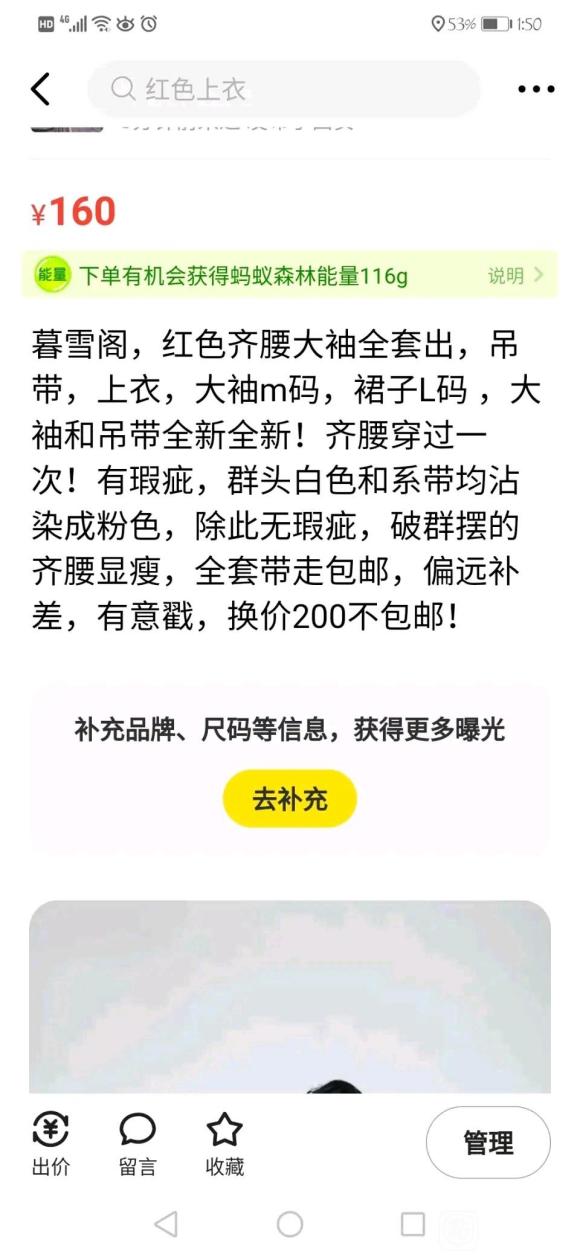Leave a comment via 留言
The height and width of the screenshot is (1257, 580).
[138, 1144]
